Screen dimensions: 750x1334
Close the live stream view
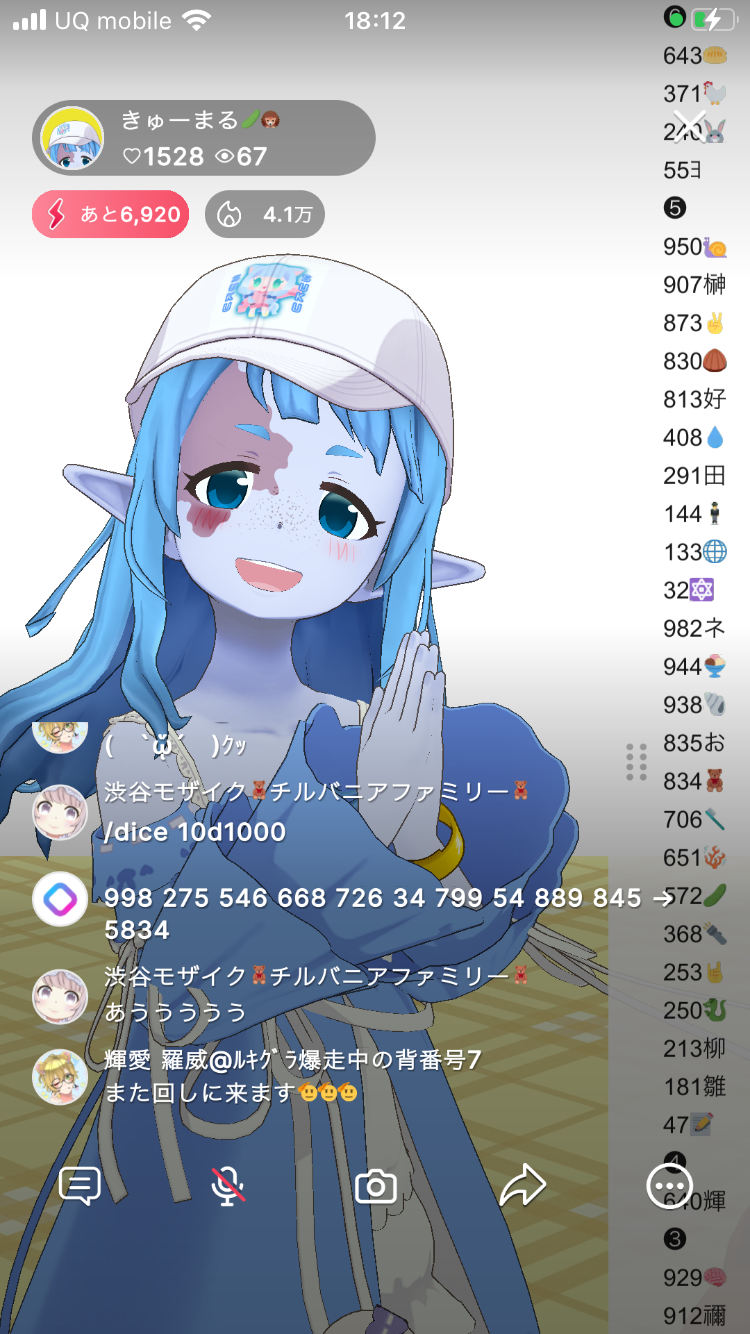(689, 127)
